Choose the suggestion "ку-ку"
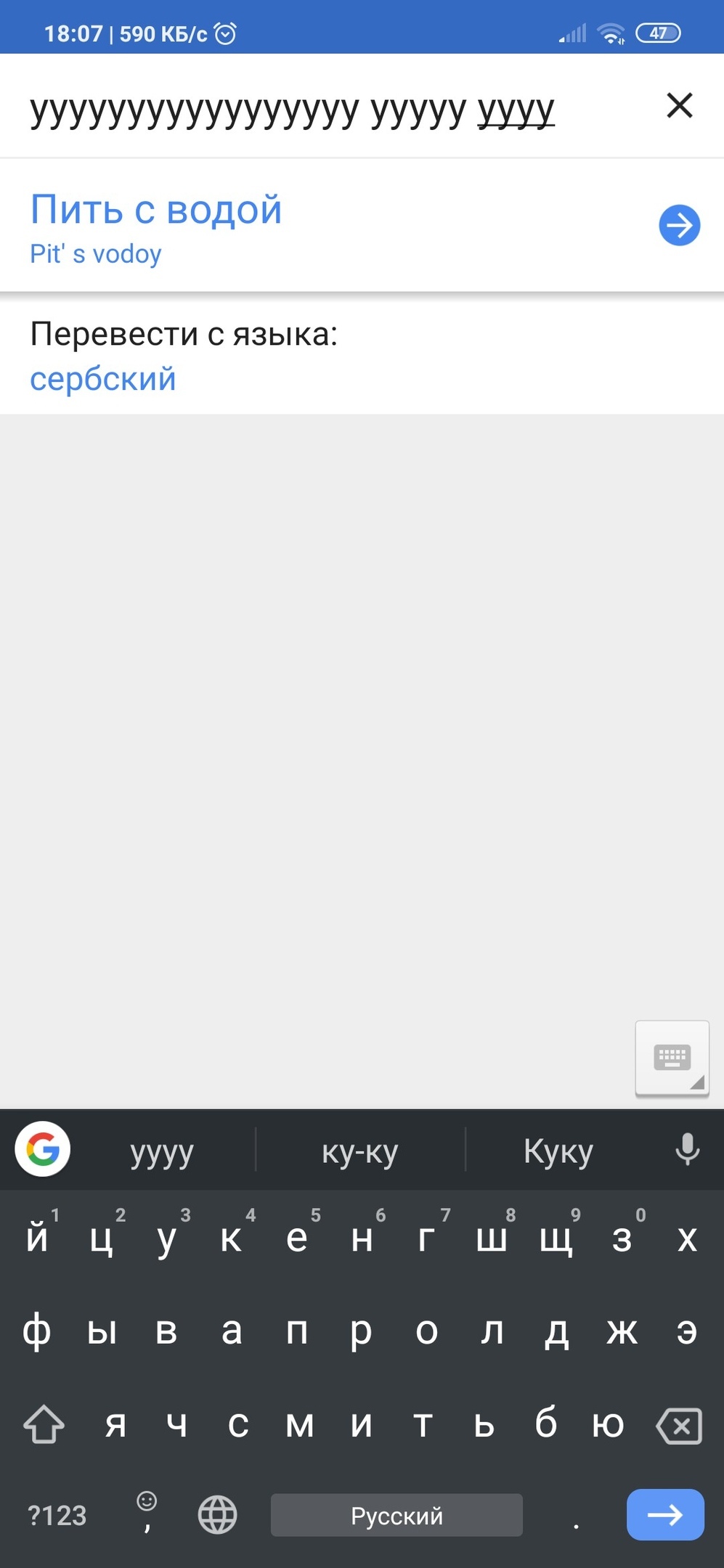Viewport: 724px width, 1568px height. point(360,1151)
